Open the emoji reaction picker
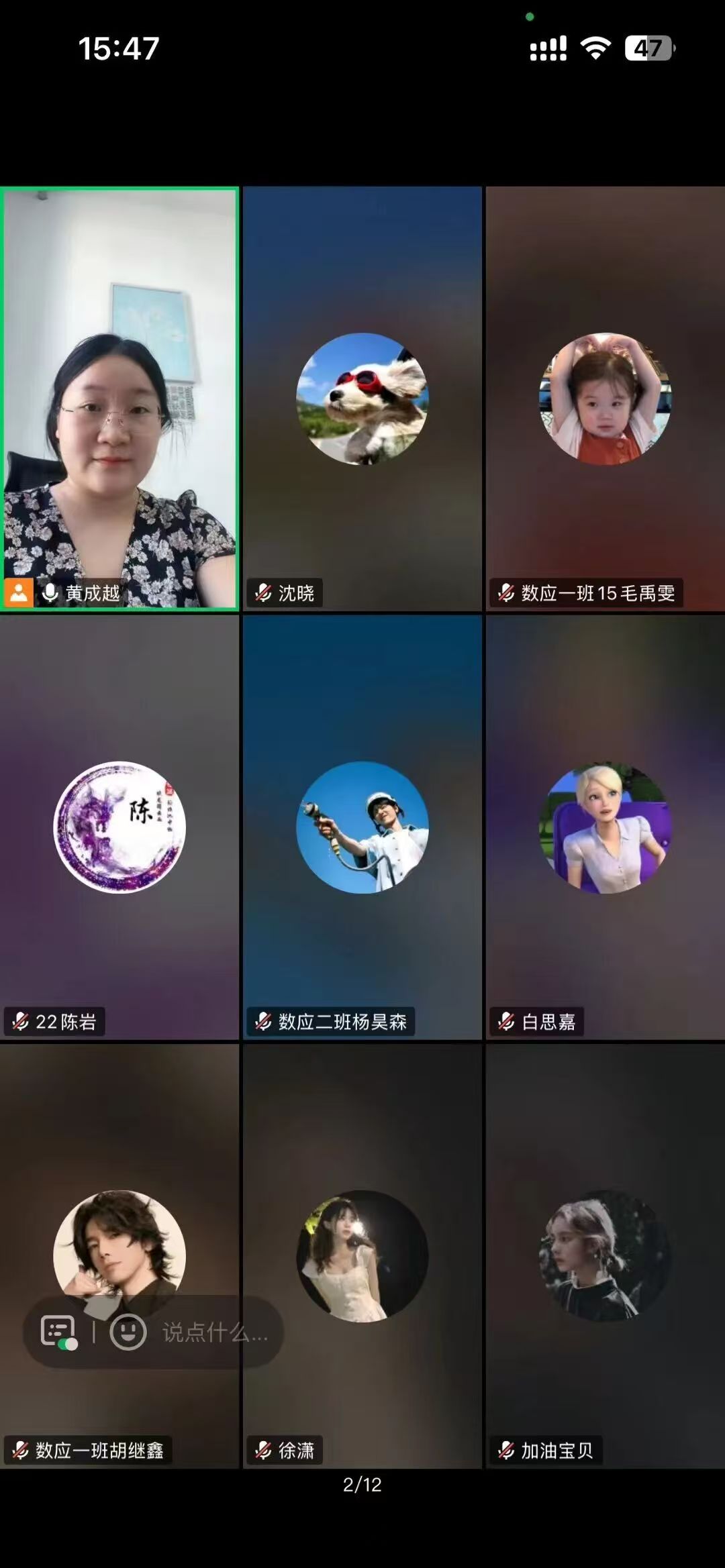 (128, 1331)
